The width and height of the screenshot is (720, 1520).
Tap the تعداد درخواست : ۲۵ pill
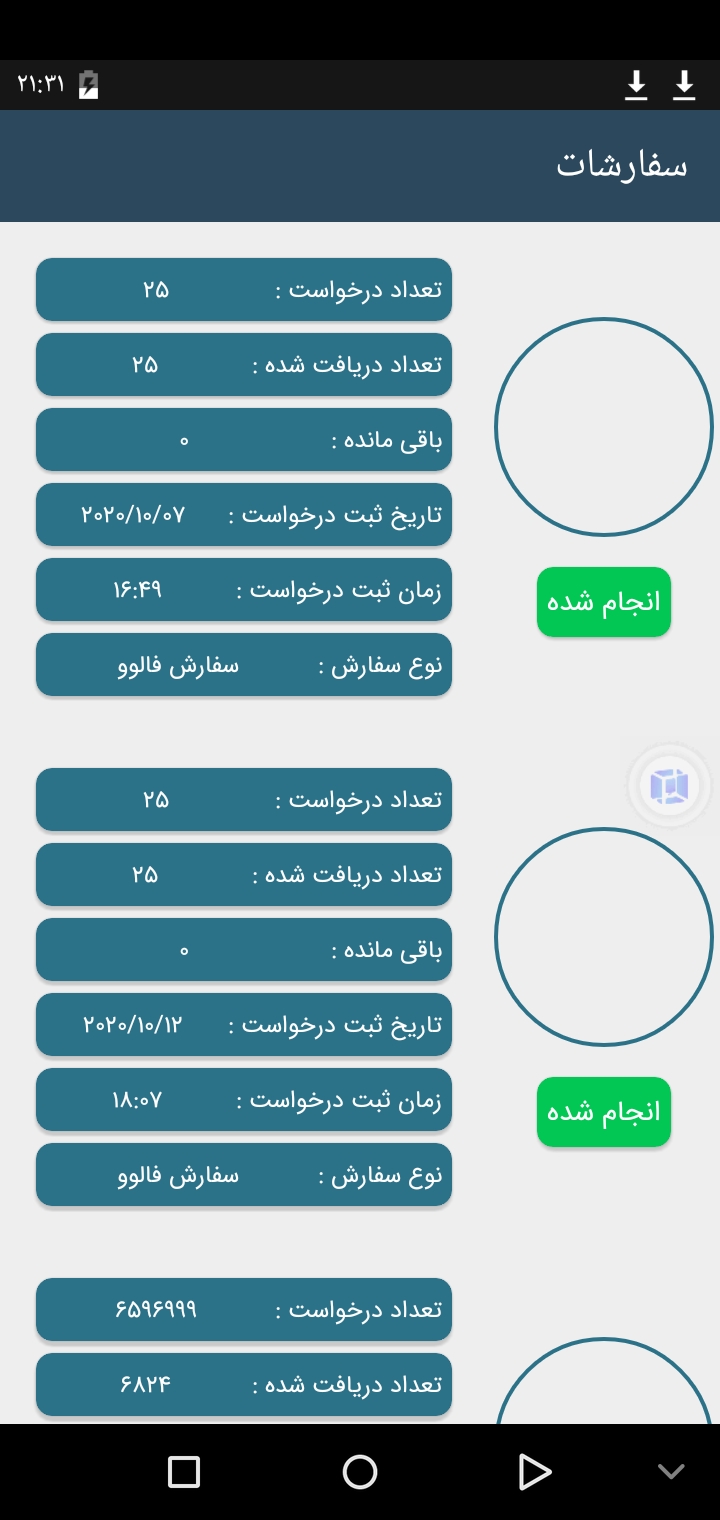243,289
